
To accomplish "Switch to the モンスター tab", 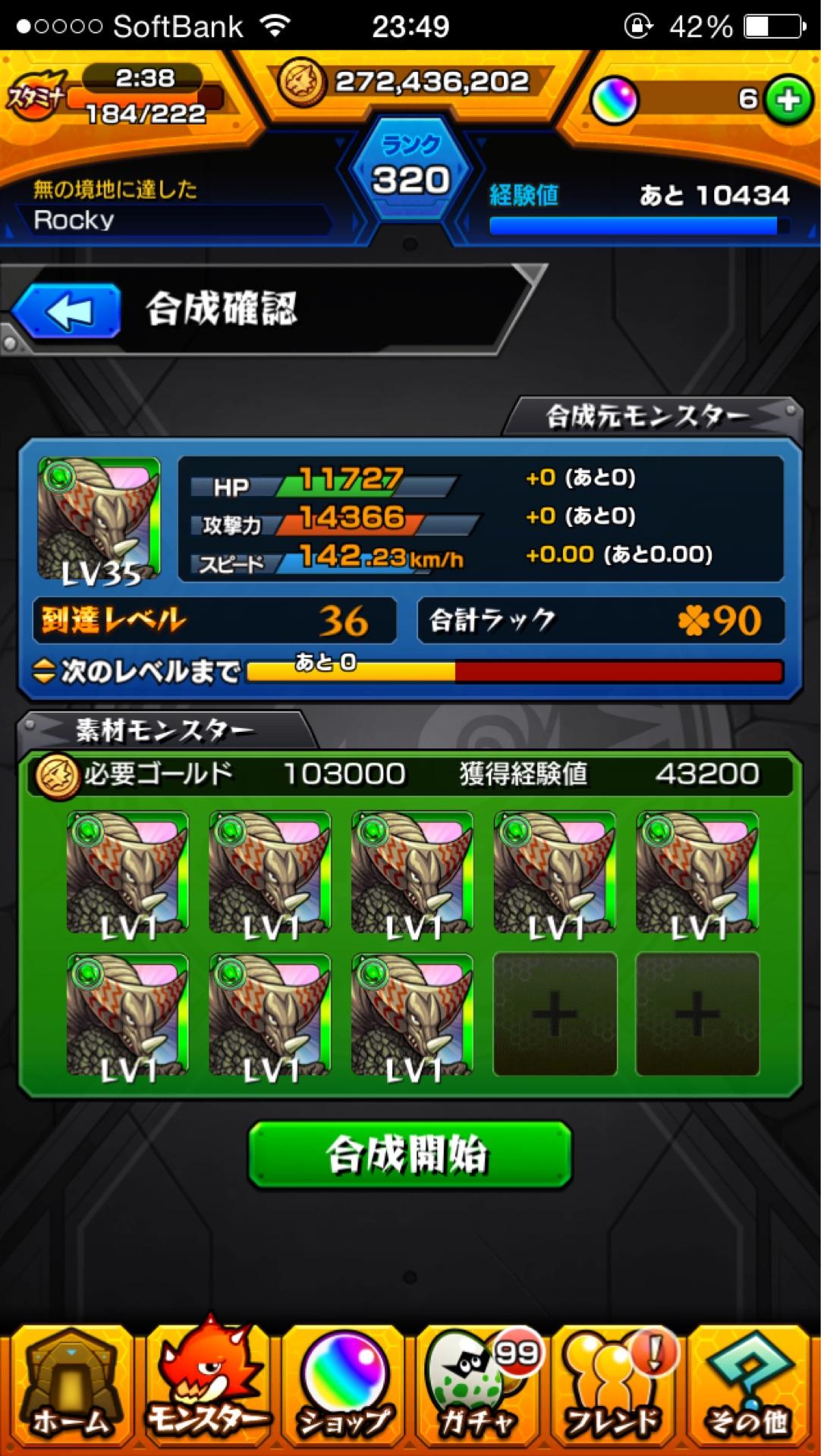I will pyautogui.click(x=206, y=1389).
